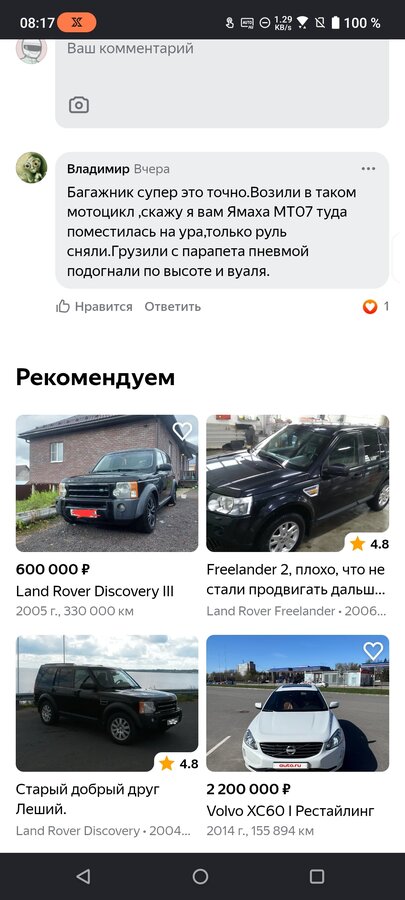Open the Freelander 2 review card
Image resolution: width=405 pixels, height=900 pixels.
tap(297, 517)
